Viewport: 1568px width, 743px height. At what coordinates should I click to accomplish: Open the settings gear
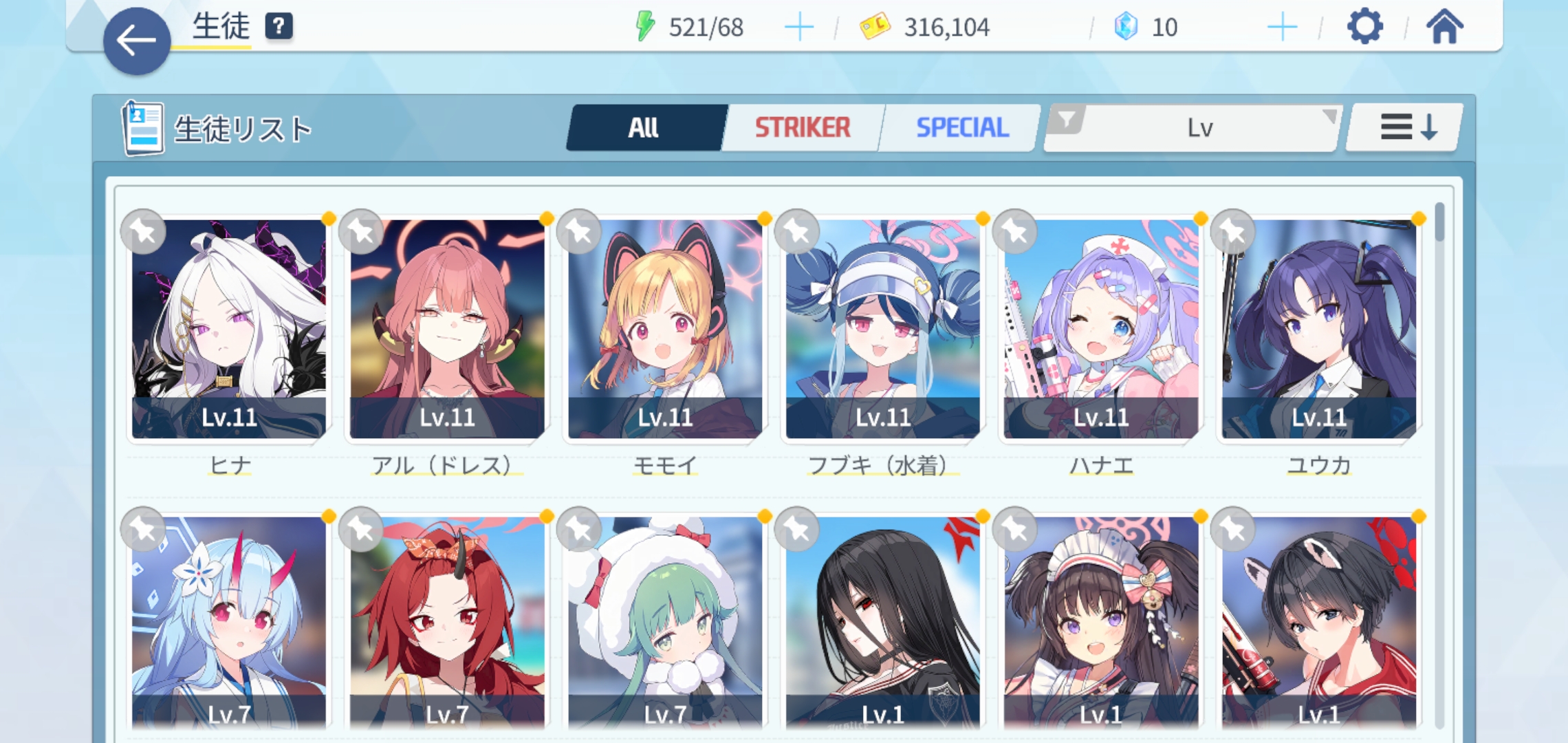(x=1364, y=28)
